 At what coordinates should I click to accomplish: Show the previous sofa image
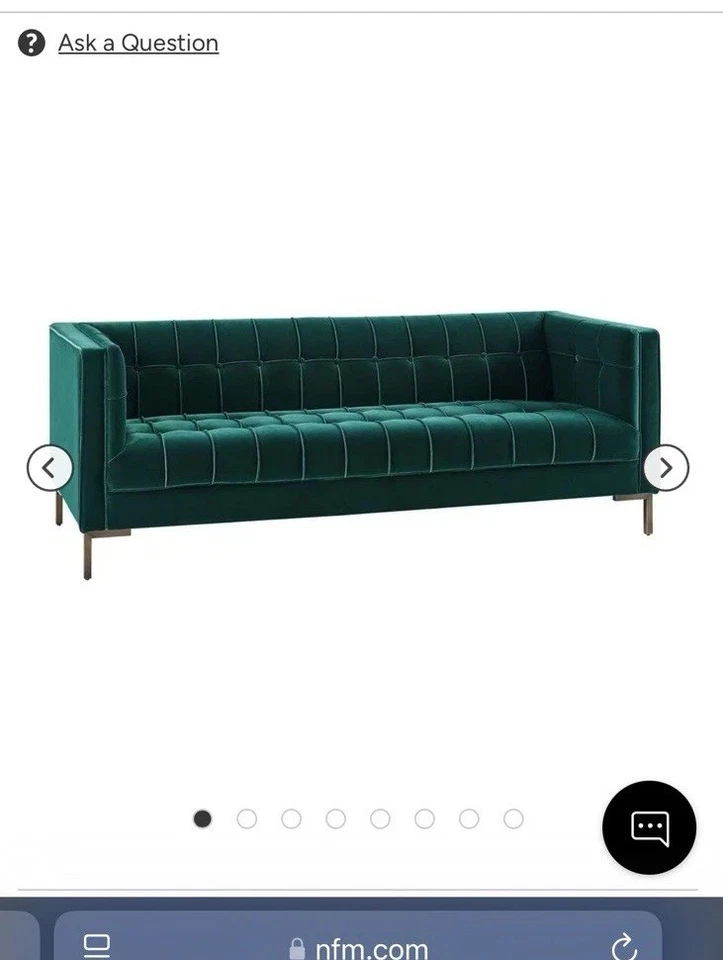coord(49,467)
